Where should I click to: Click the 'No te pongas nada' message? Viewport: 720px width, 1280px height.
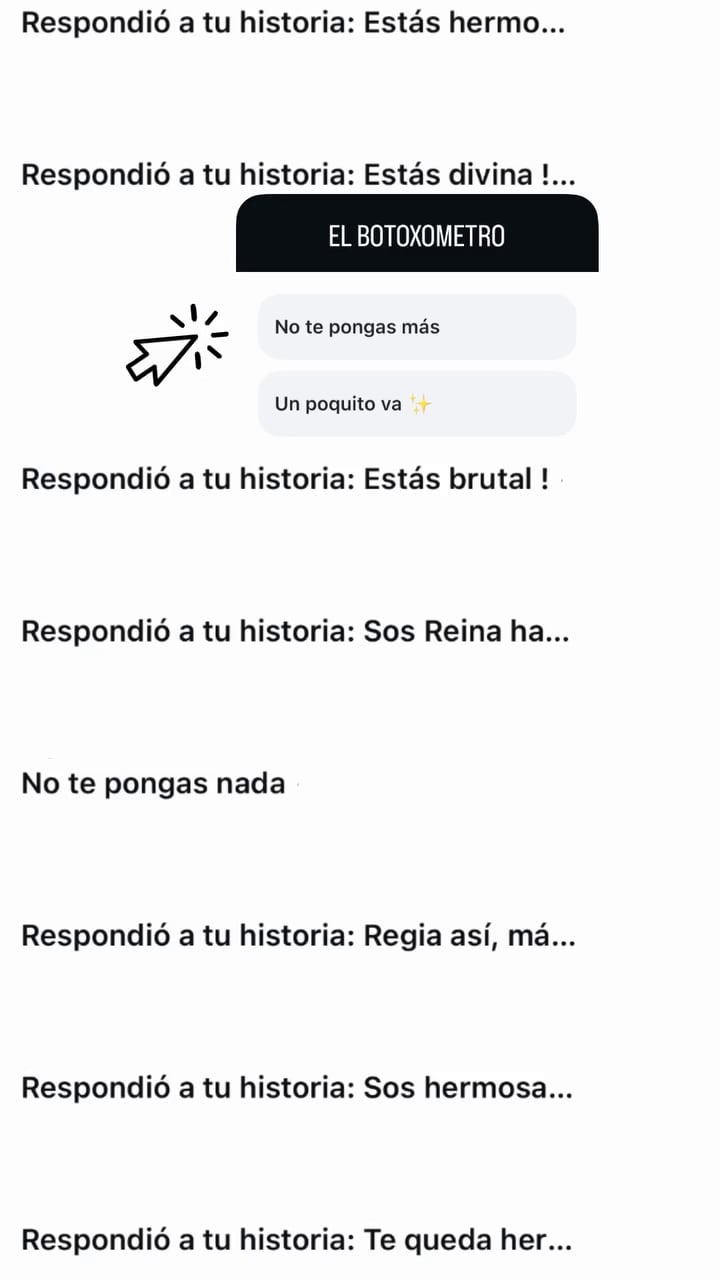[x=152, y=783]
